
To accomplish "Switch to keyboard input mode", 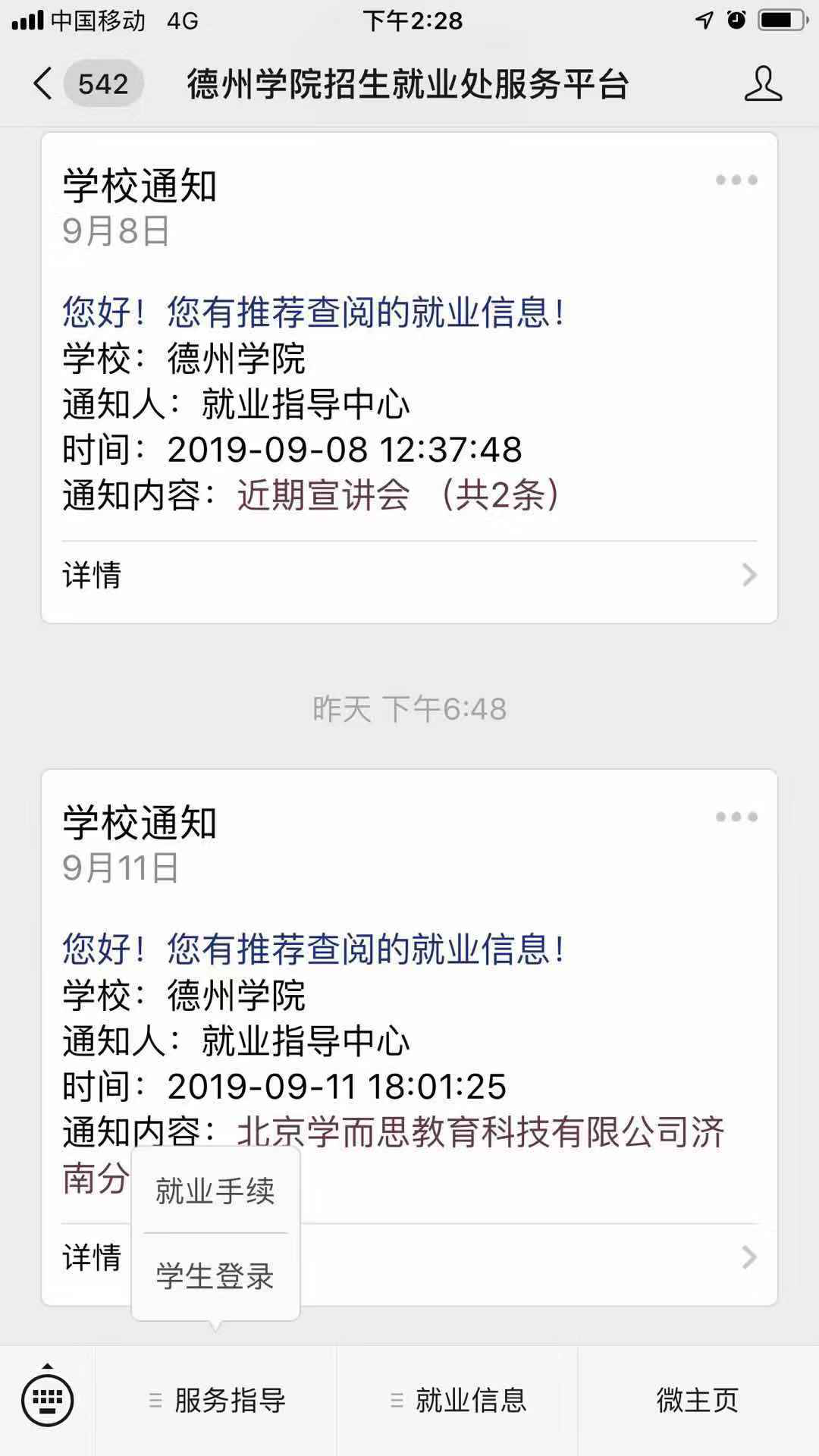I will click(x=48, y=1400).
